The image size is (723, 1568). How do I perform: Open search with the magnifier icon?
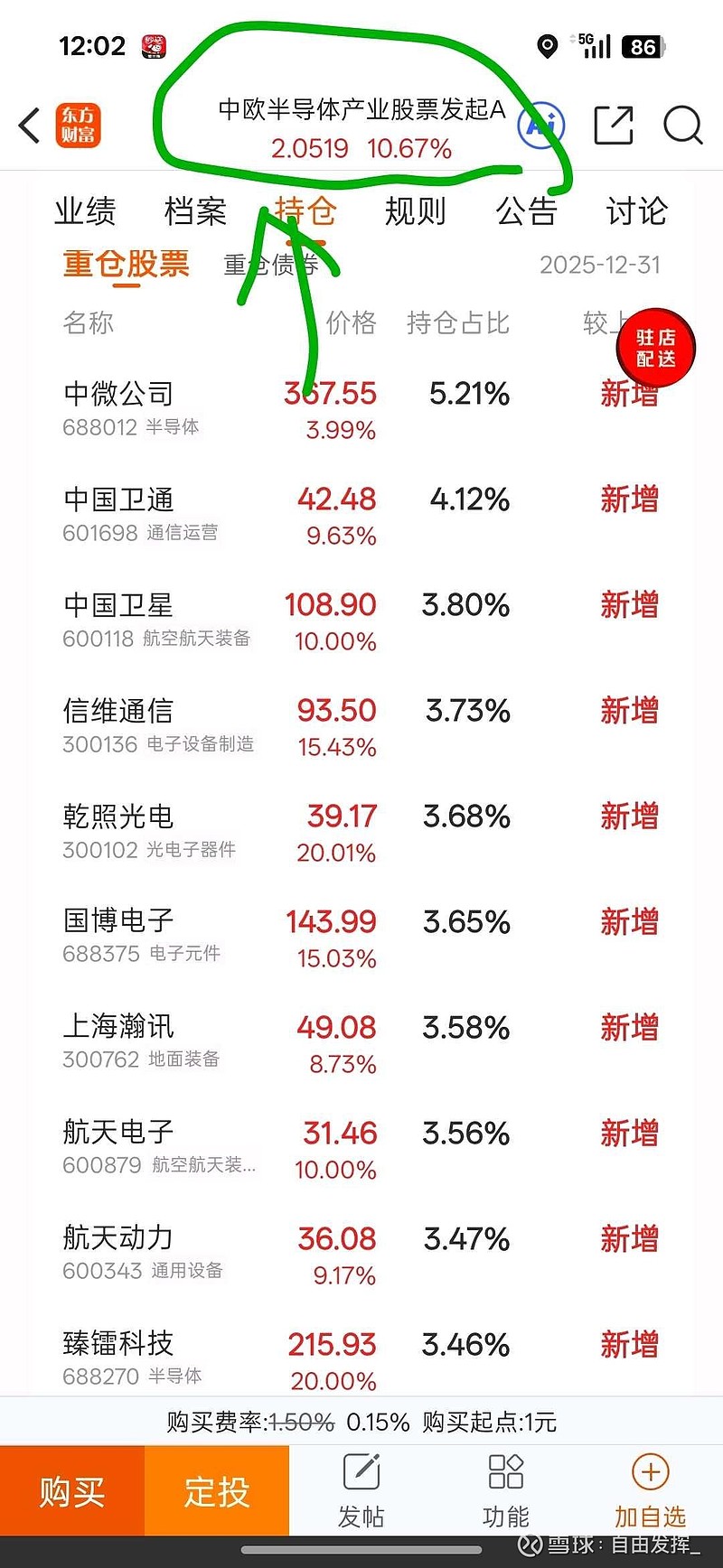[x=682, y=126]
